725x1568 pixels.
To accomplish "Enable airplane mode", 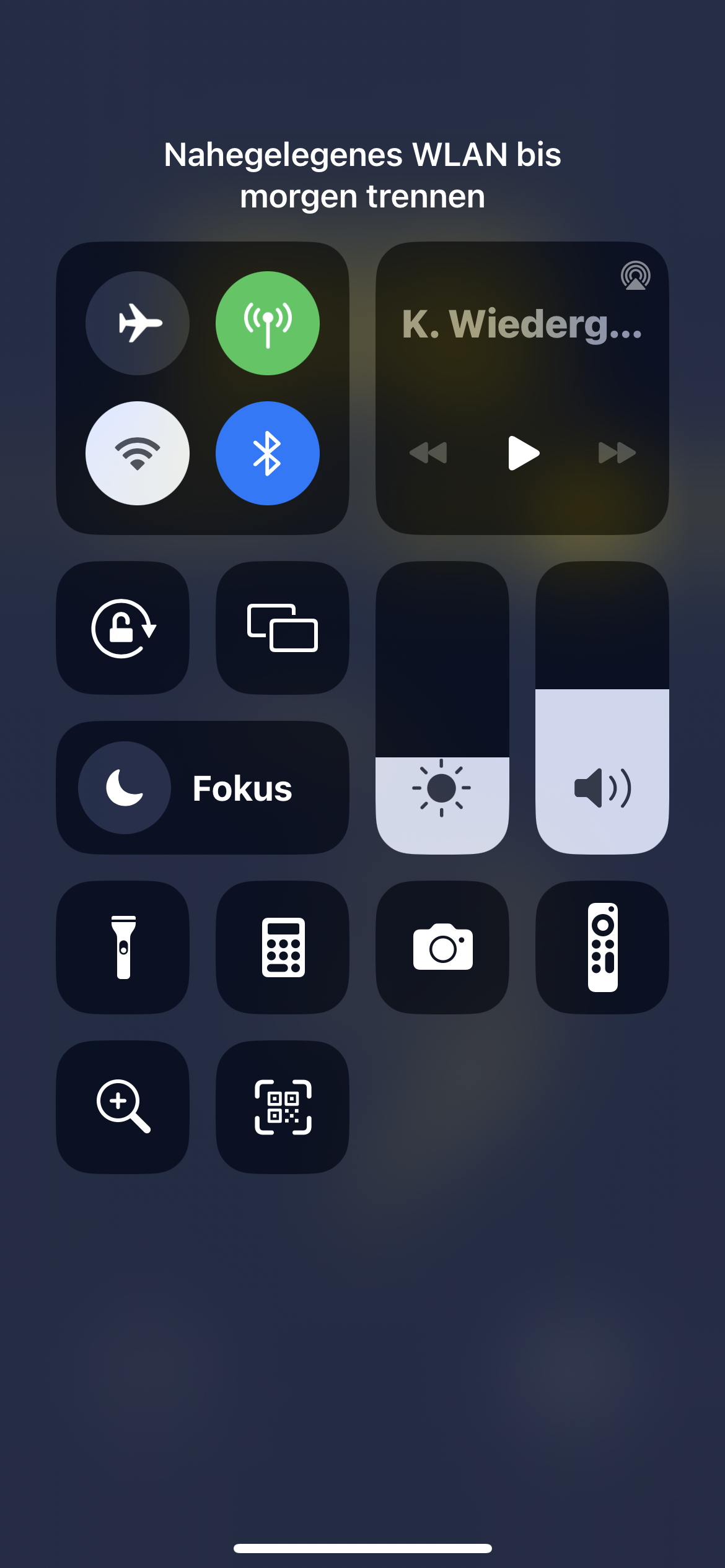I will pos(138,323).
